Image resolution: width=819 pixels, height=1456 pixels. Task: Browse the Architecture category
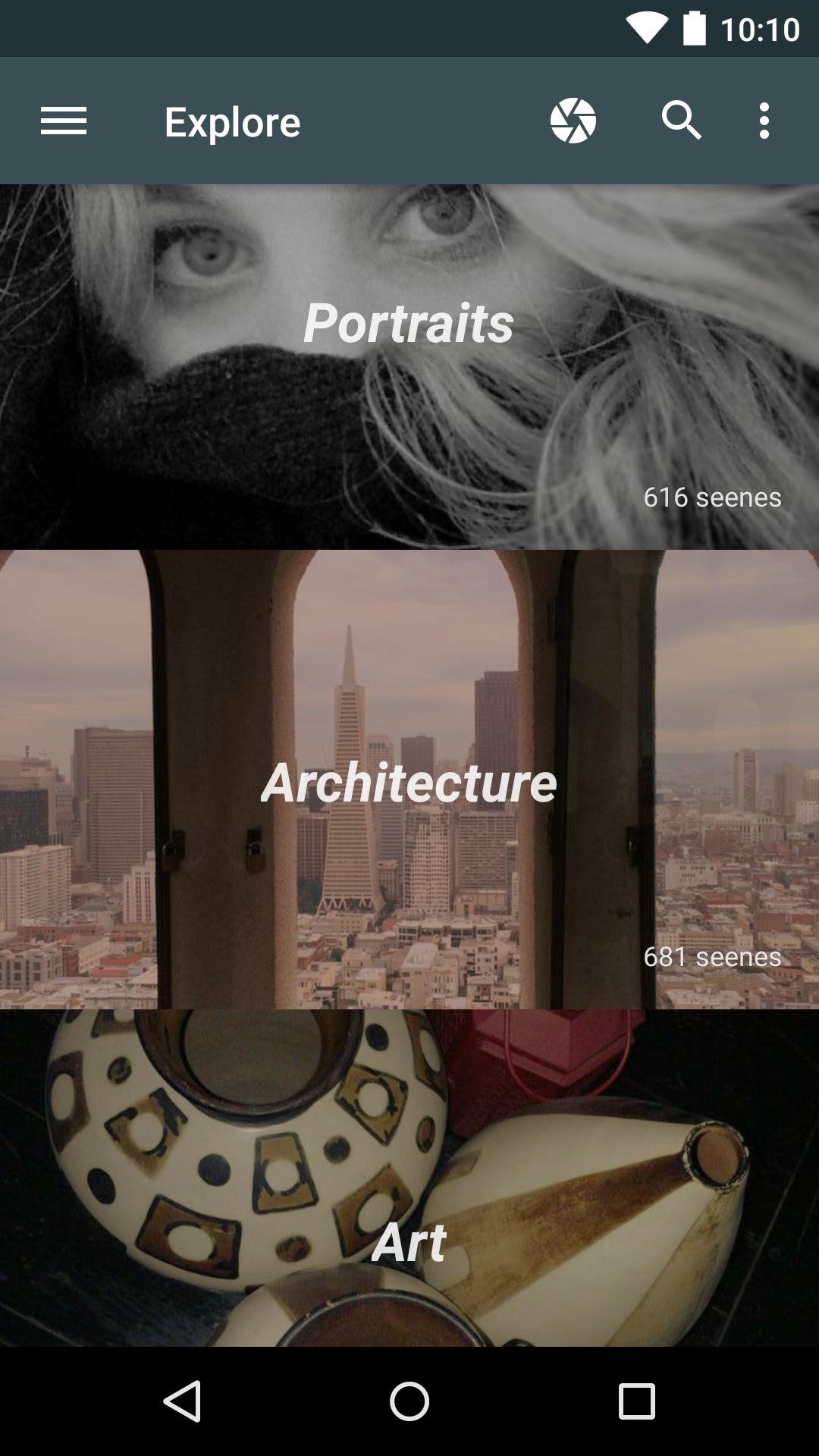[x=409, y=780]
